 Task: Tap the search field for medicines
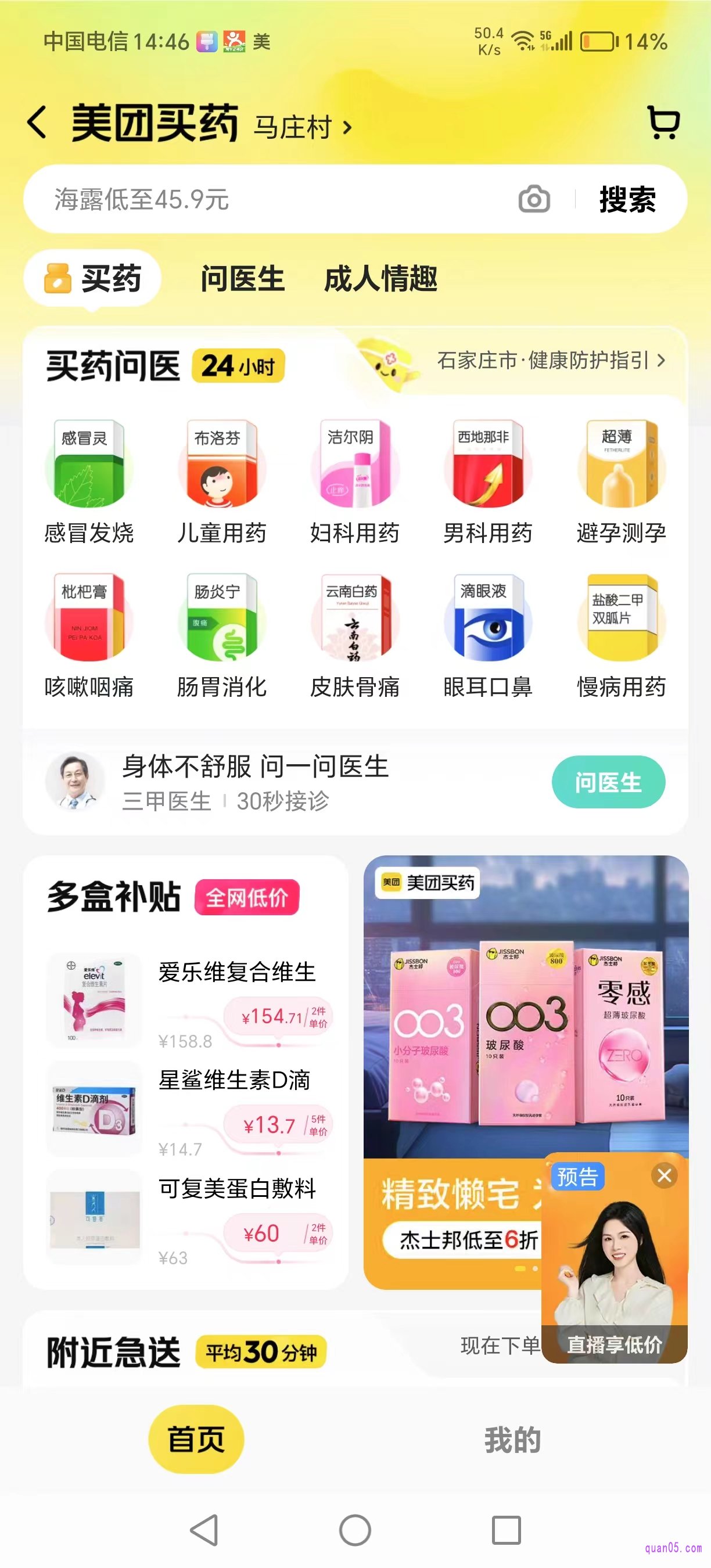tap(268, 200)
